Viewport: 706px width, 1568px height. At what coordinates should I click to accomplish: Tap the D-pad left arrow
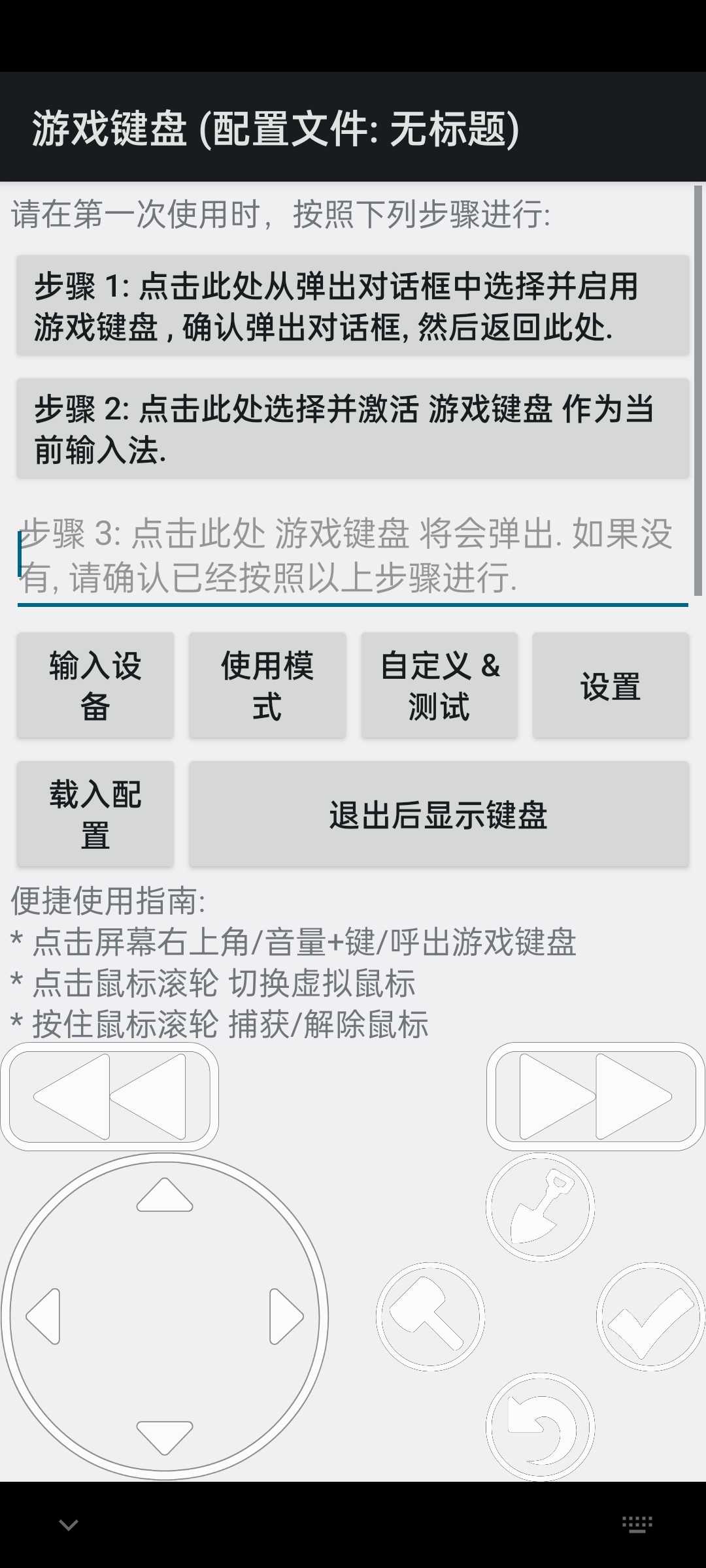[x=44, y=1316]
